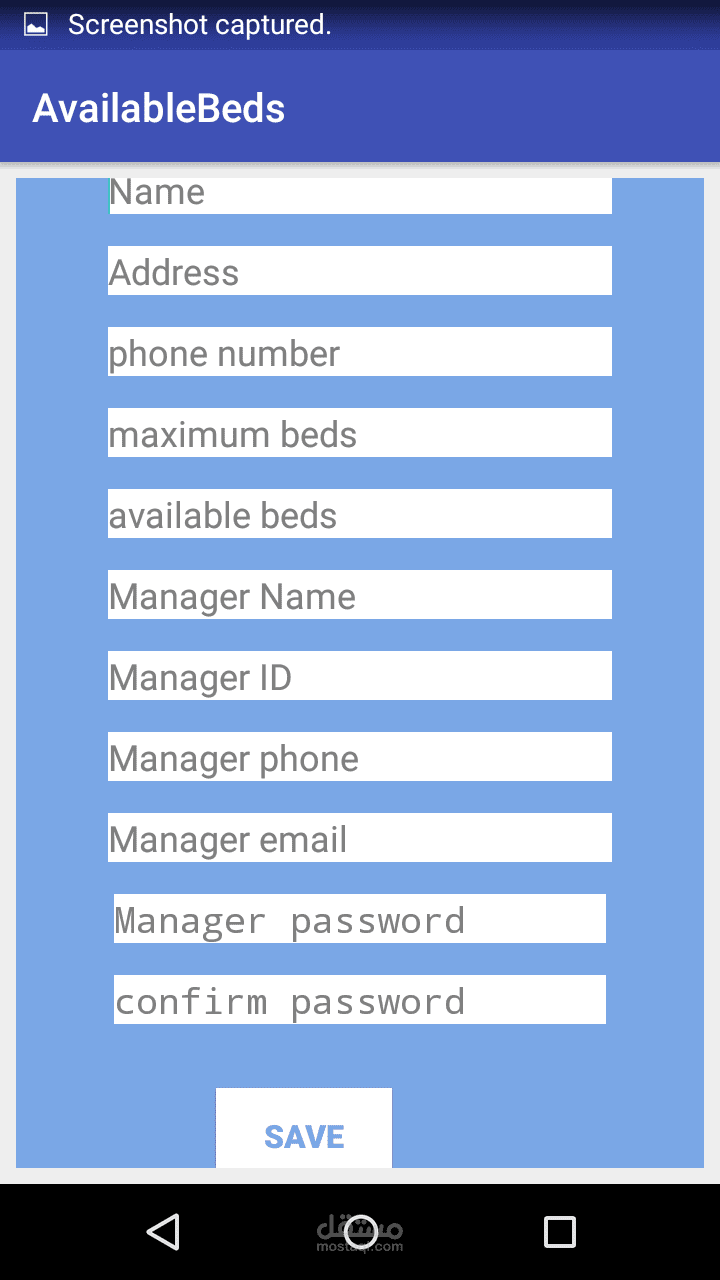Focus the Address text field

point(360,271)
